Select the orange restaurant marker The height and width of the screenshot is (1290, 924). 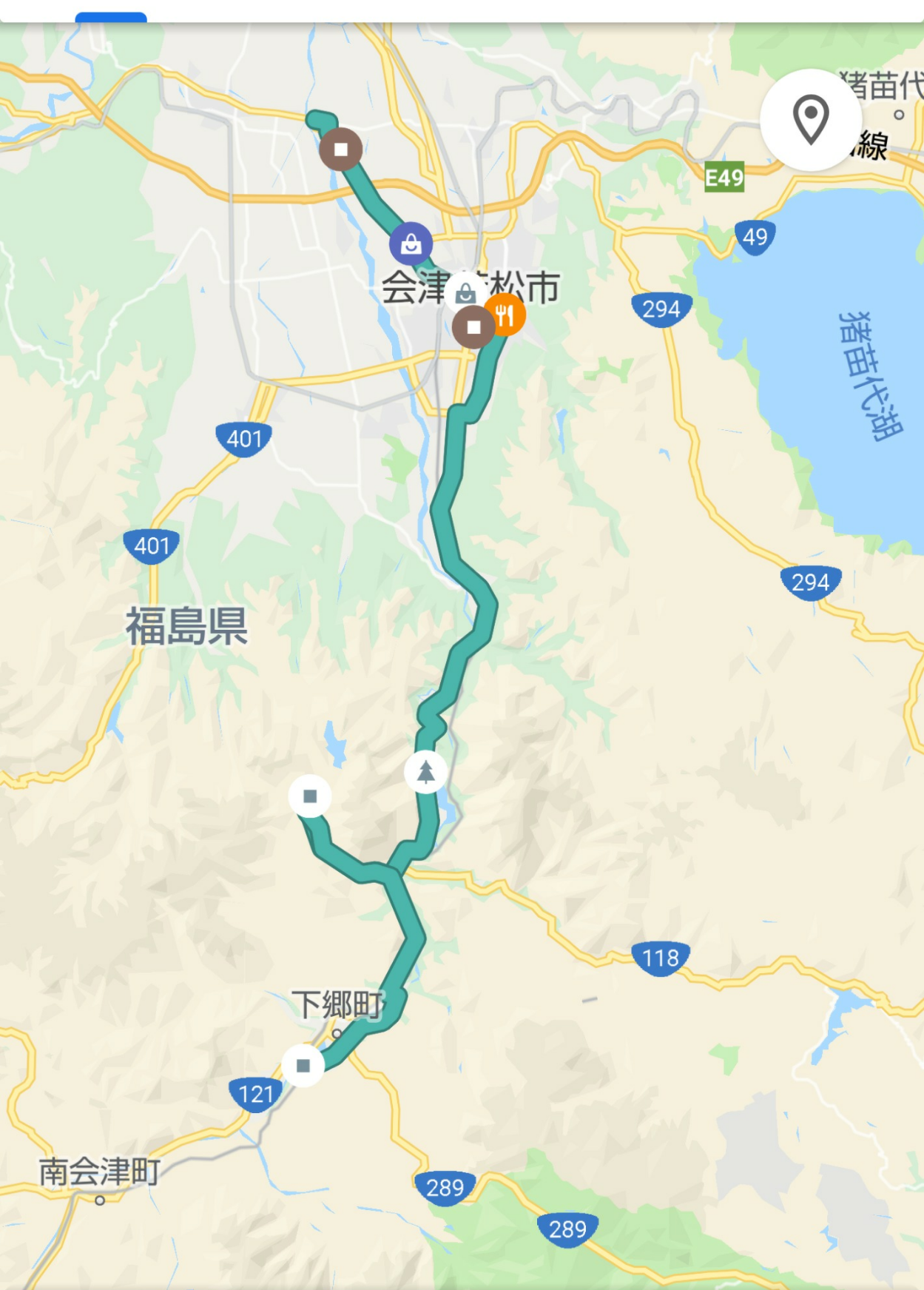coord(509,314)
